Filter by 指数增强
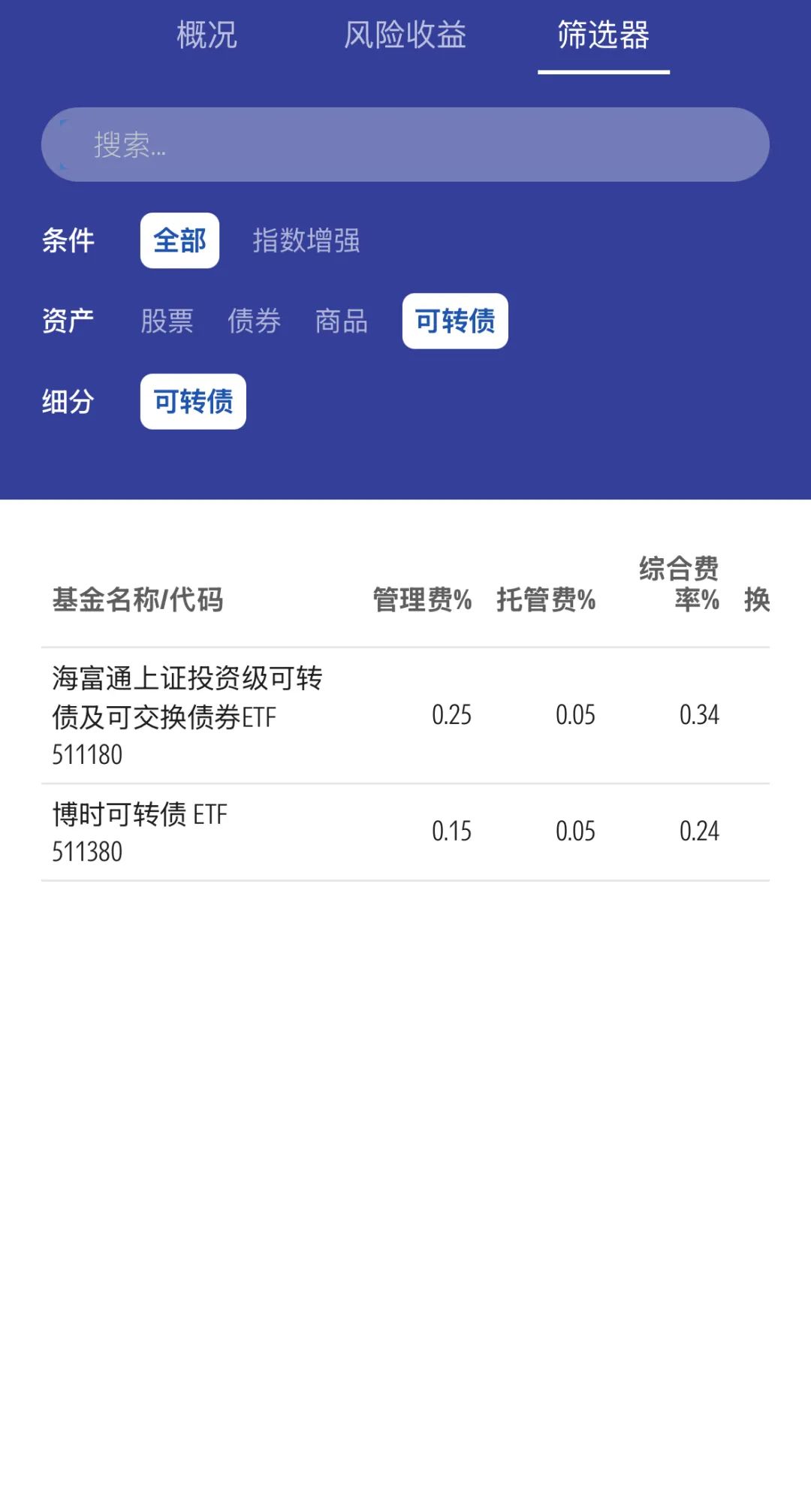The height and width of the screenshot is (1512, 811). tap(306, 240)
